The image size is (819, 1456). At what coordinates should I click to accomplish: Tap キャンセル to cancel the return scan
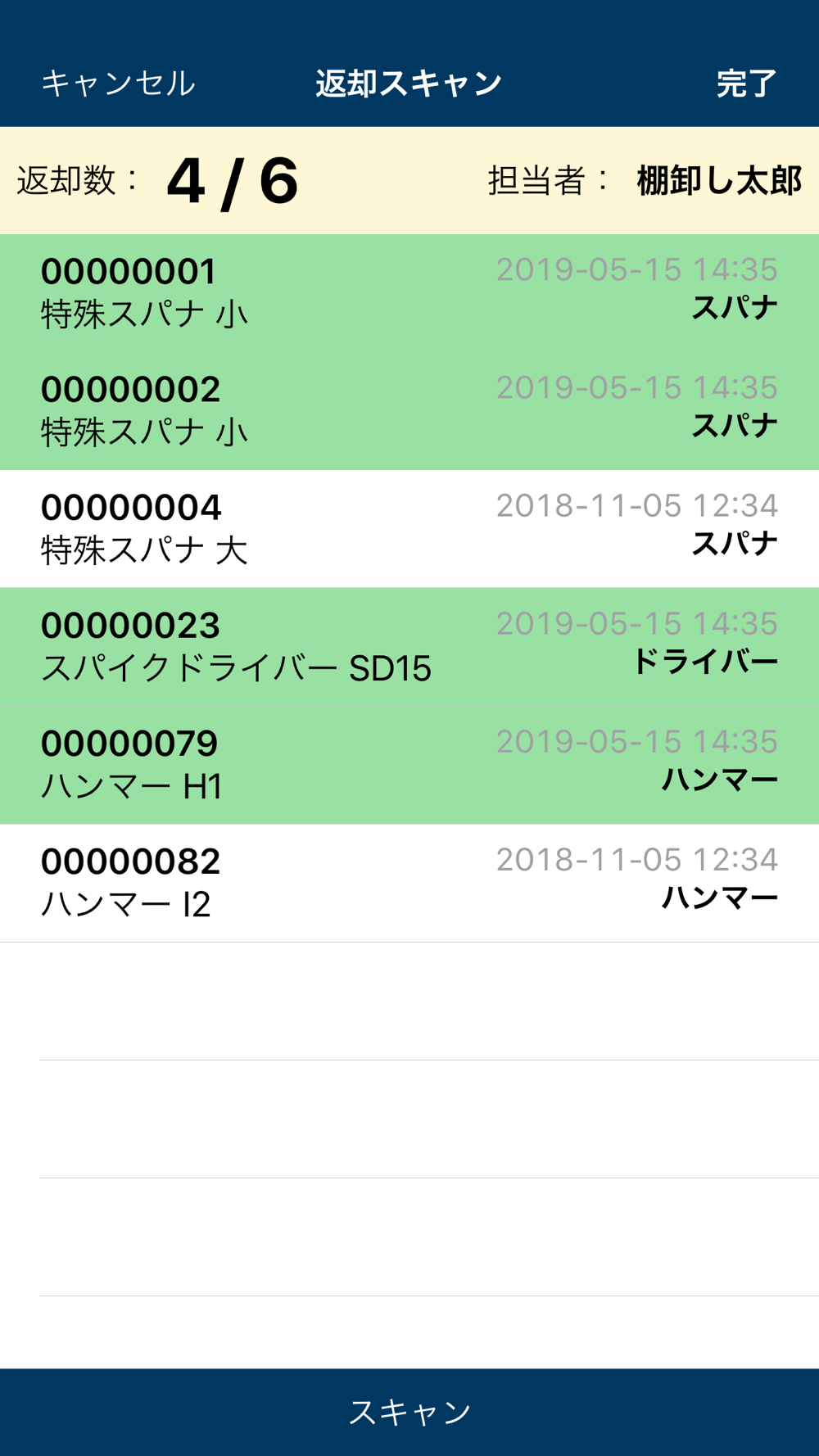118,84
